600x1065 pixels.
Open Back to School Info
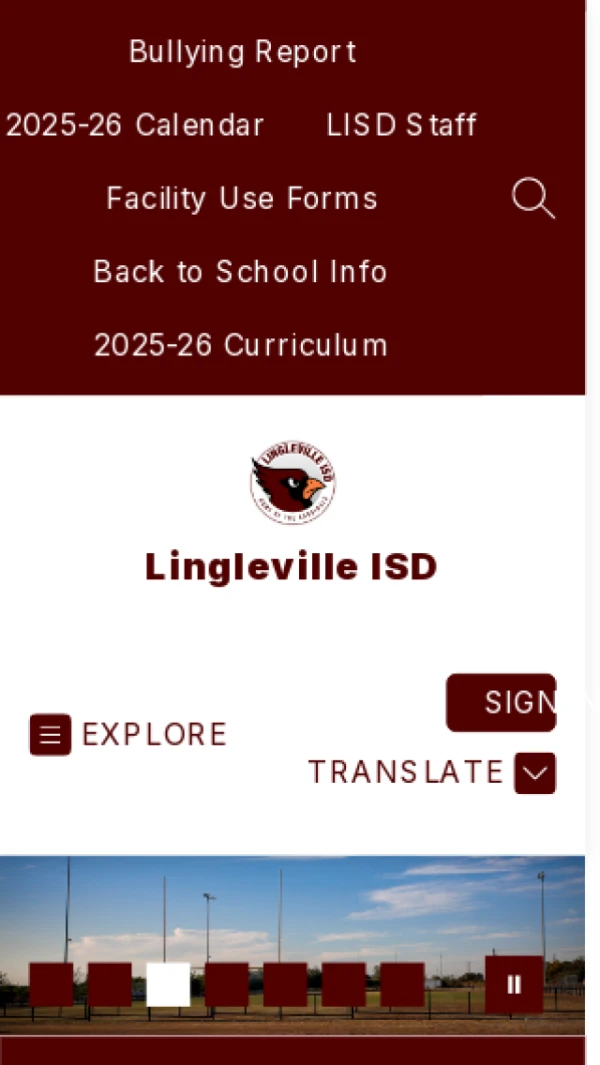[x=240, y=272]
